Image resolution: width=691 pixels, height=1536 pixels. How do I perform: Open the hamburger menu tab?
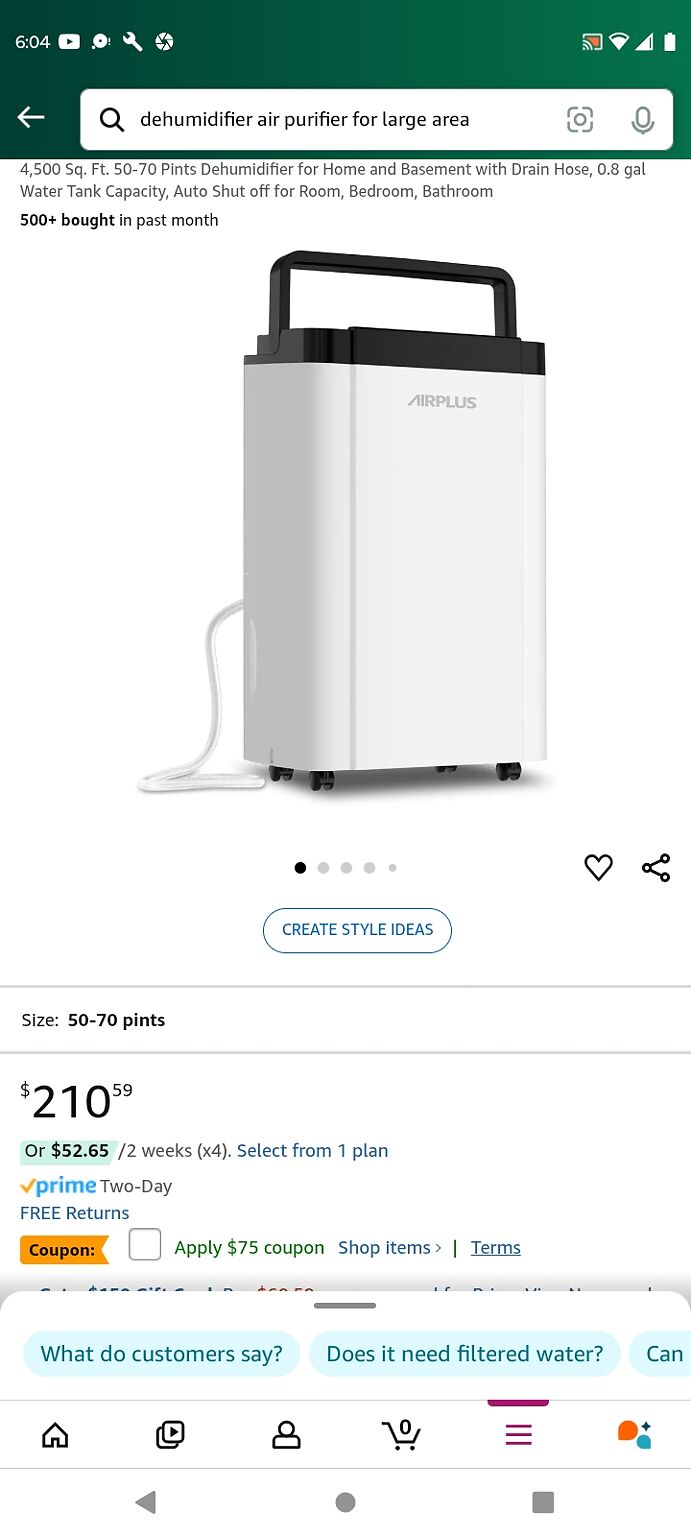point(518,1435)
